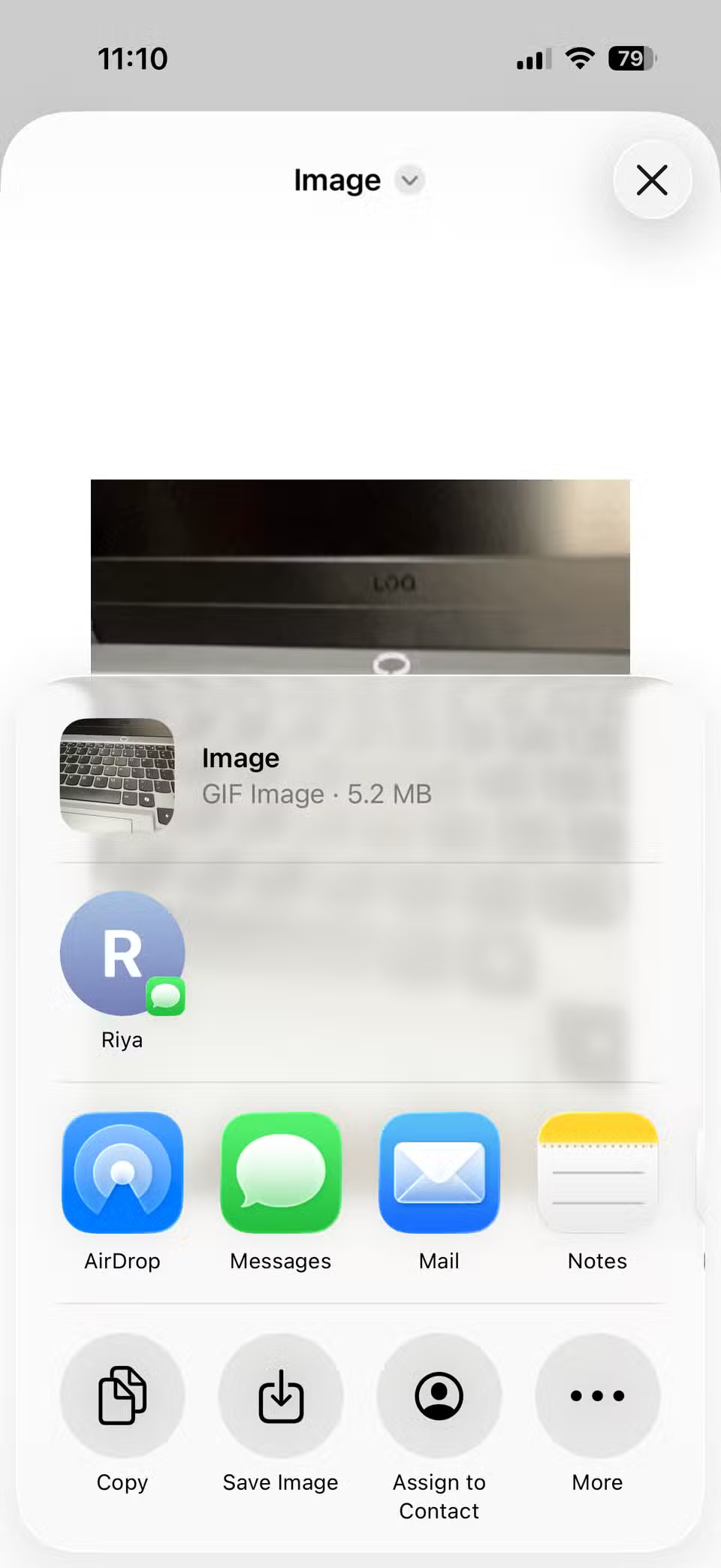Share the image via Mail
Screen dimensions: 721x1568
tap(439, 1172)
